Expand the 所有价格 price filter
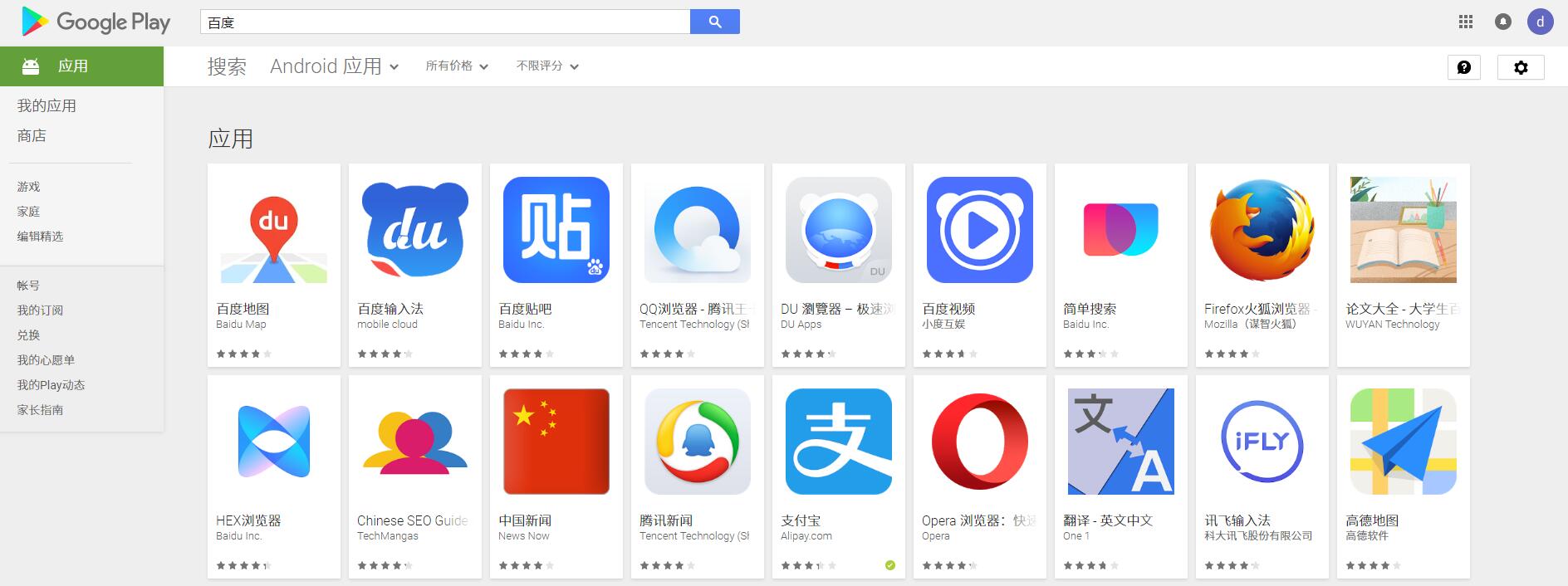1568x586 pixels. [x=457, y=66]
